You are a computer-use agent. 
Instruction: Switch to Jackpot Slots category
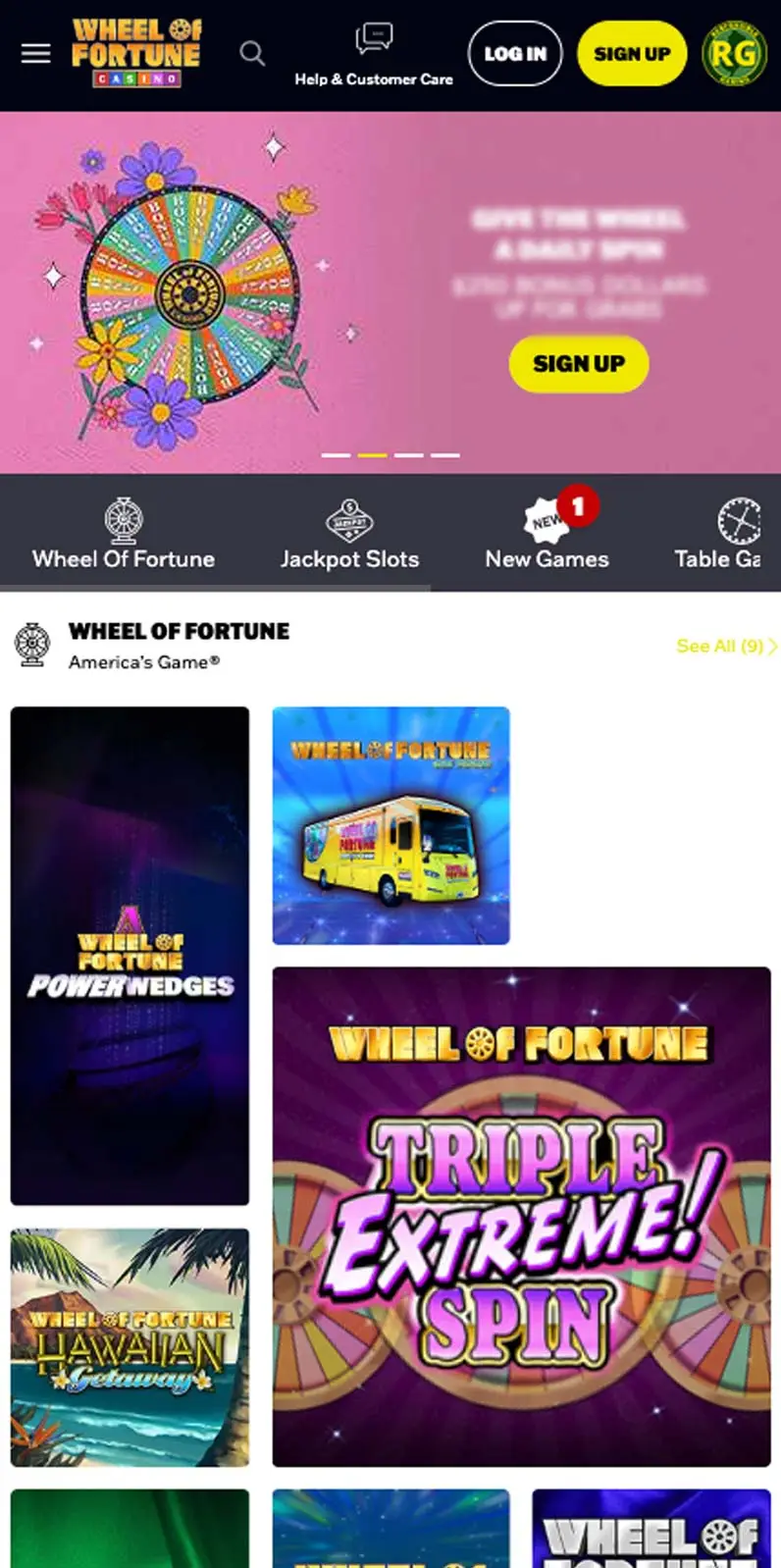coord(349,534)
